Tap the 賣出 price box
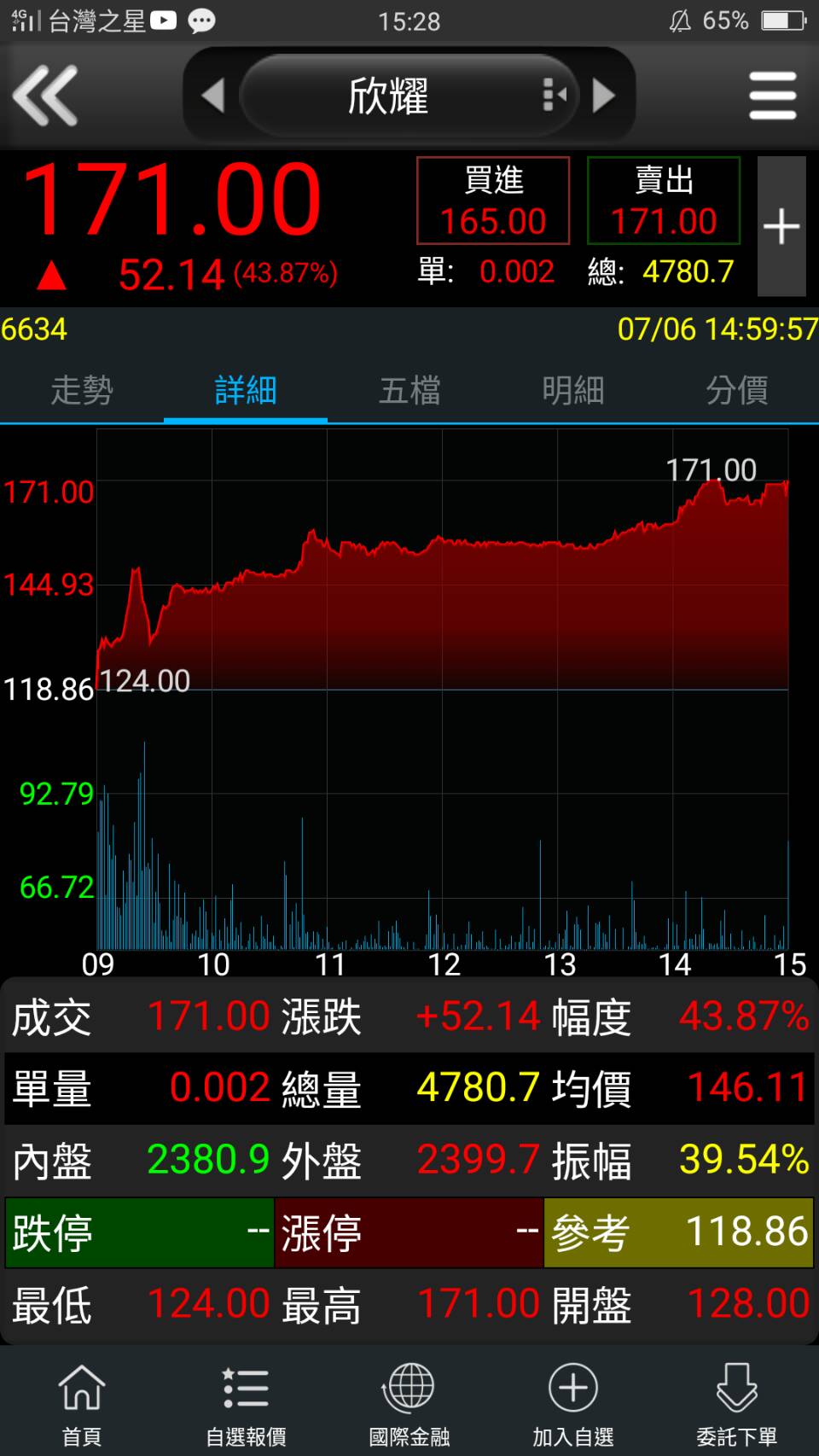Image resolution: width=819 pixels, height=1456 pixels. (x=664, y=201)
